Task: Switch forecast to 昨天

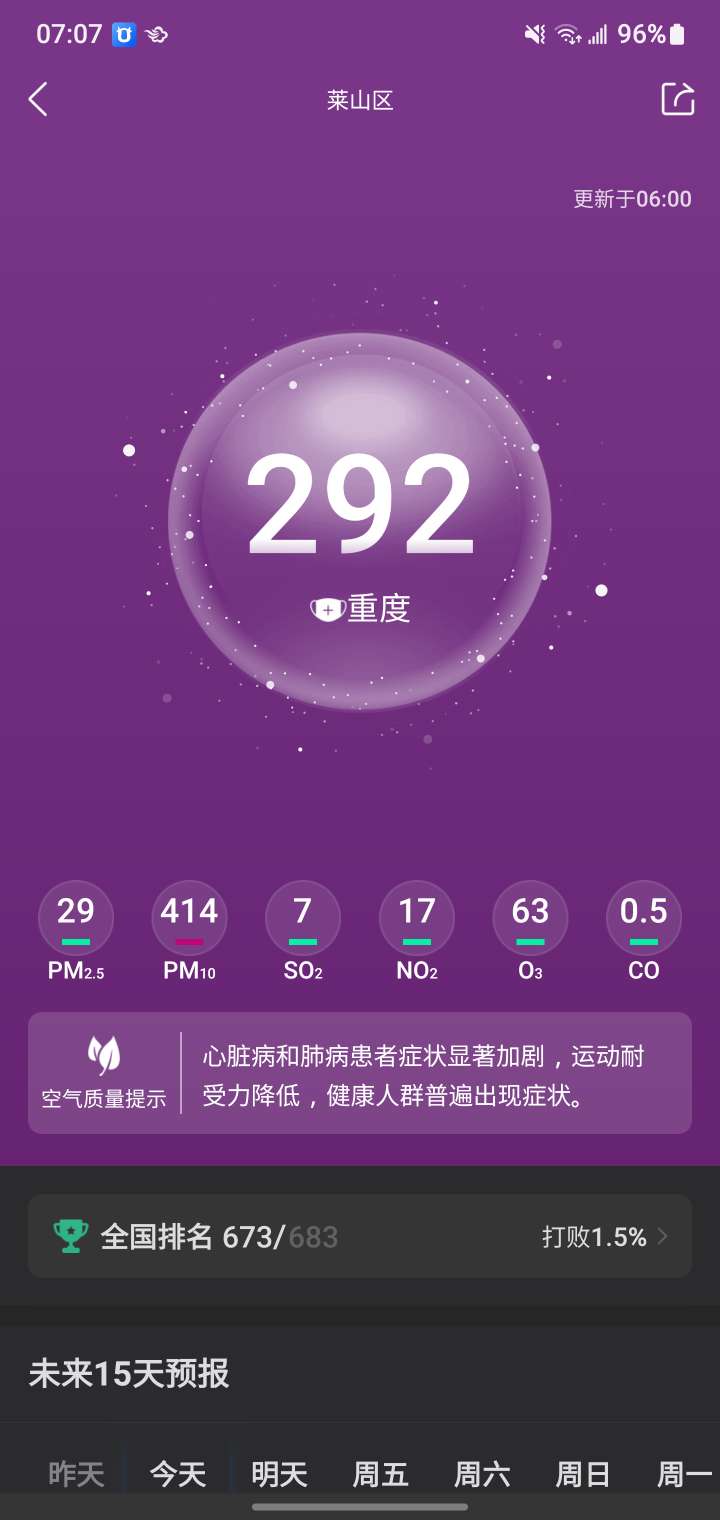Action: point(77,1474)
